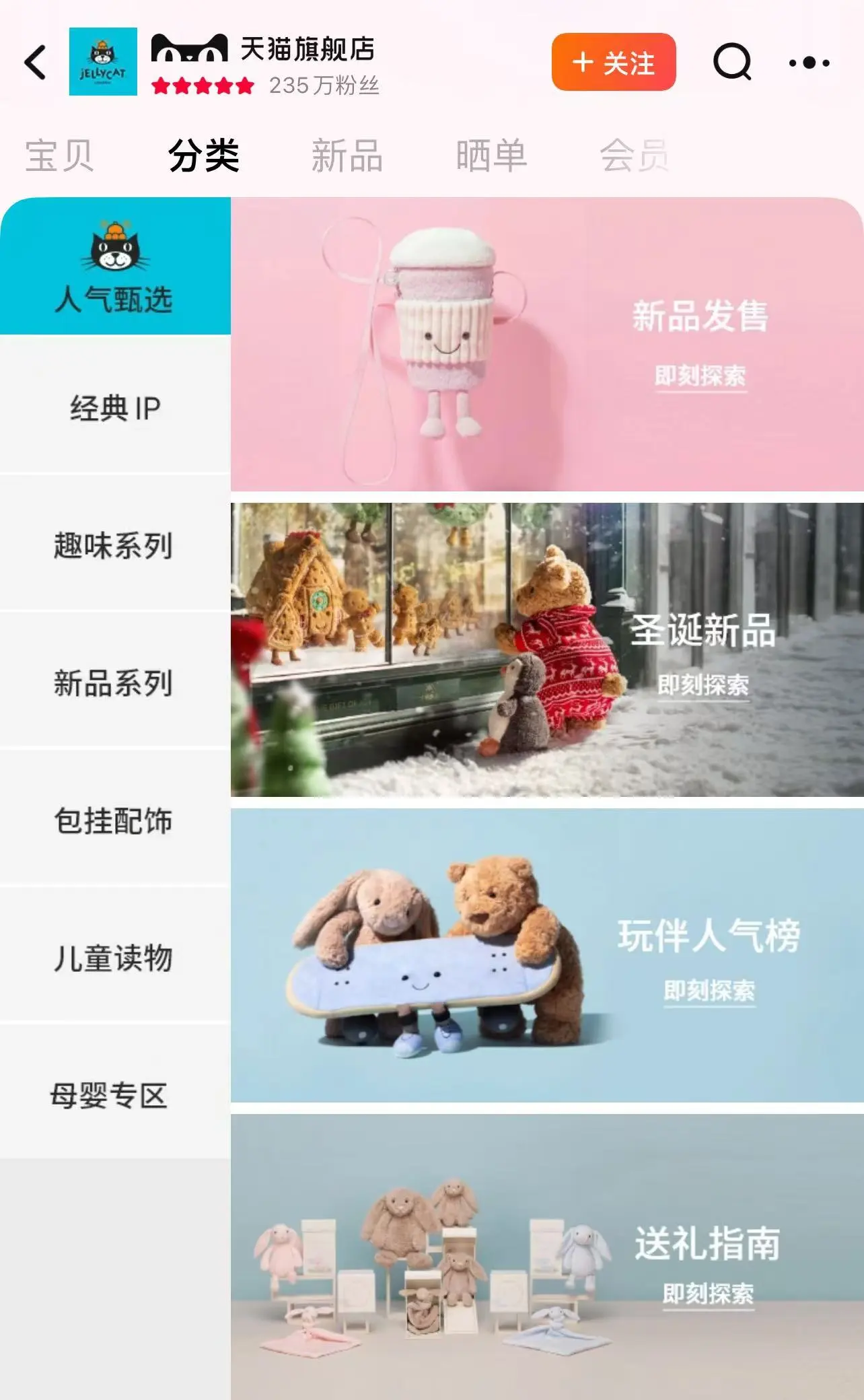Switch to the 宝贝 tab
The image size is (864, 1400).
[59, 155]
